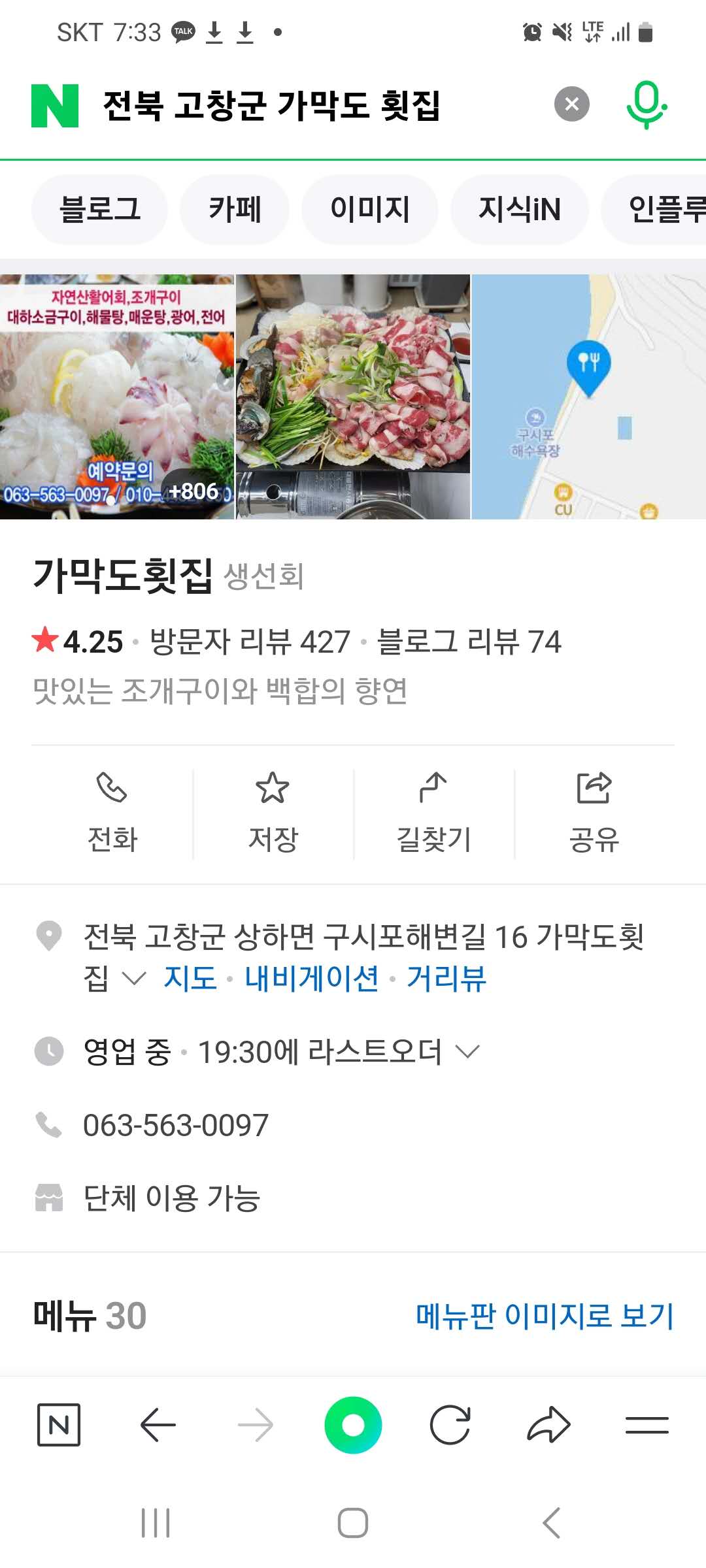The height and width of the screenshot is (1568, 706).
Task: Switch to the 이미지 tab
Action: (369, 210)
